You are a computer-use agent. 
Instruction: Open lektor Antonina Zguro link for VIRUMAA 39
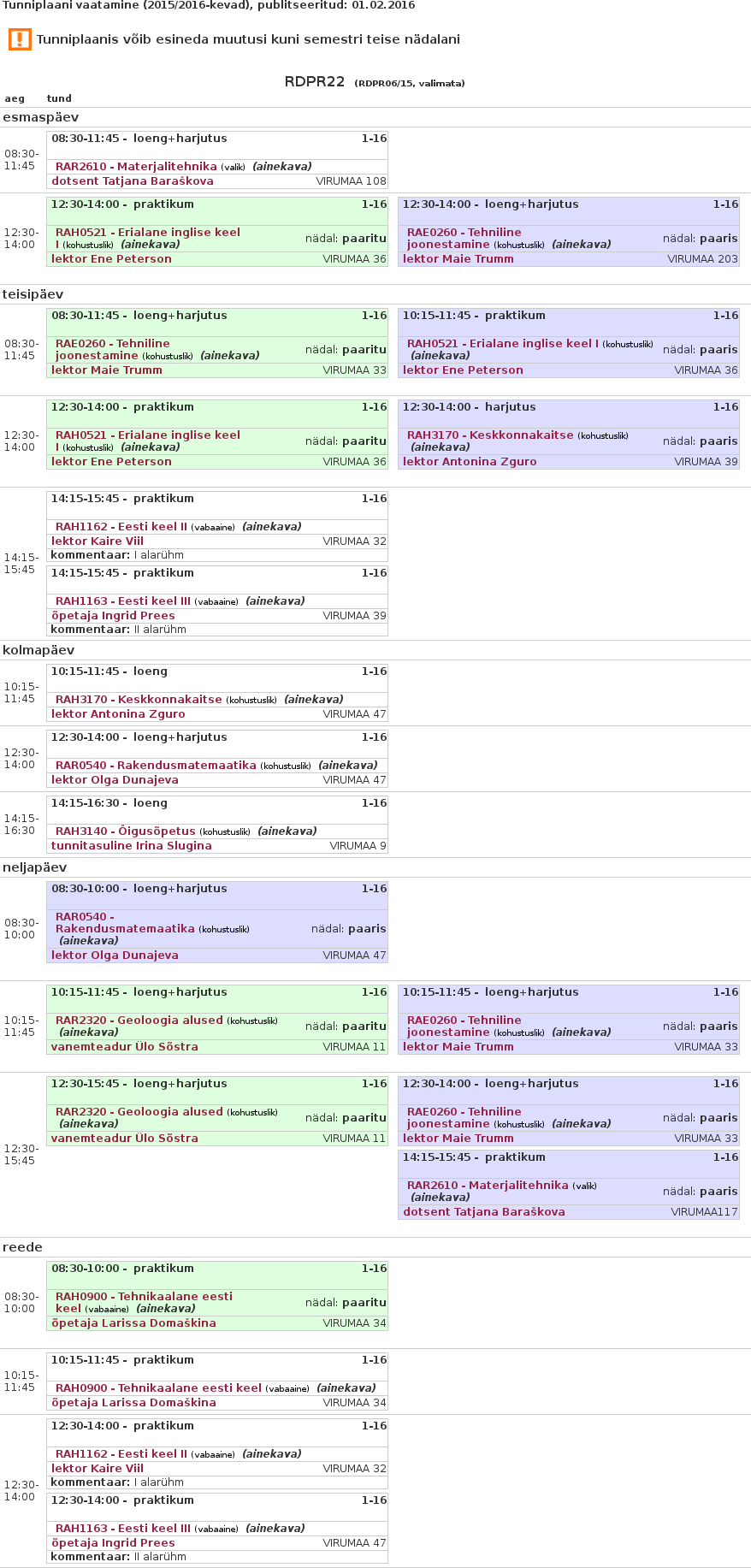pos(470,462)
